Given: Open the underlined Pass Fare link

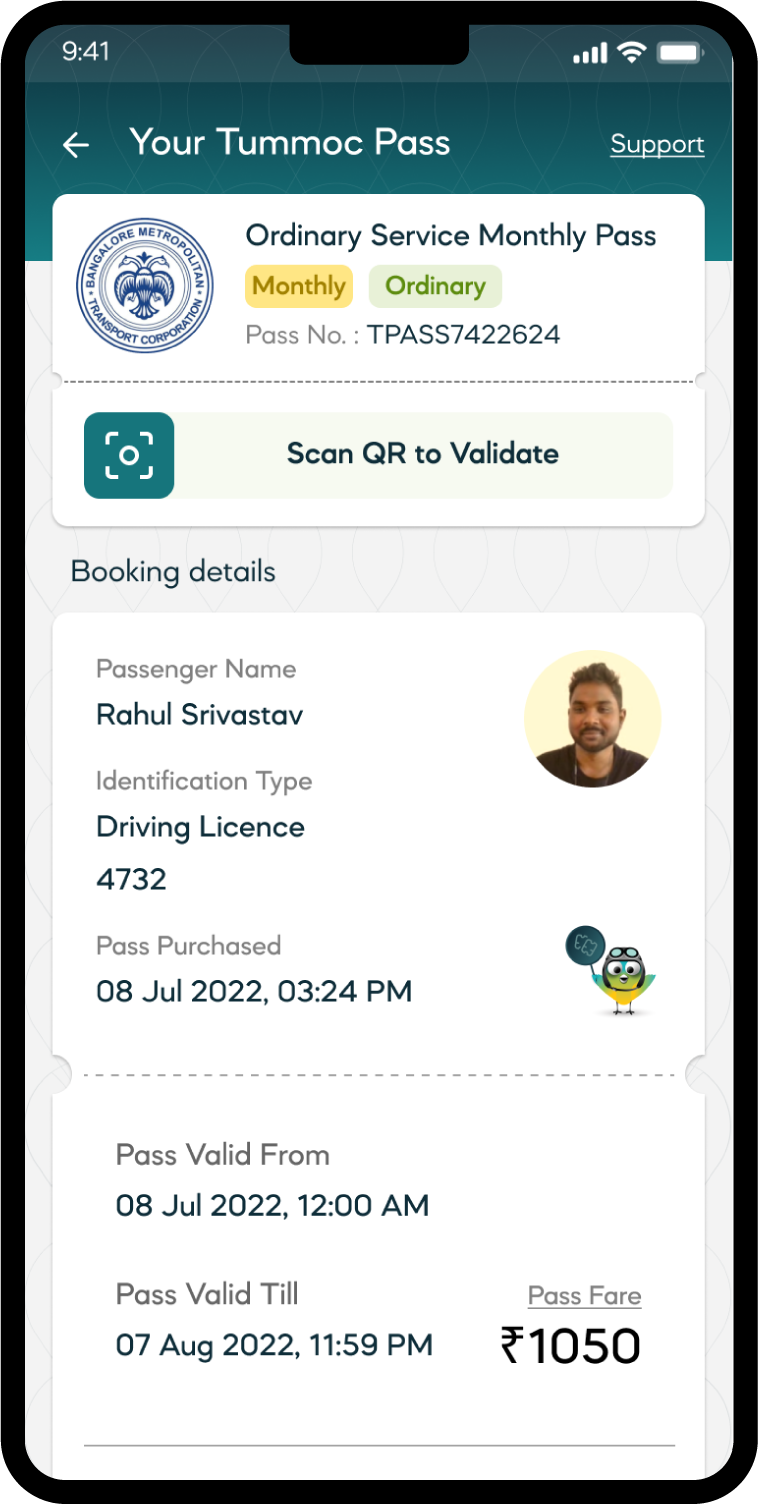Looking at the screenshot, I should click(584, 1296).
